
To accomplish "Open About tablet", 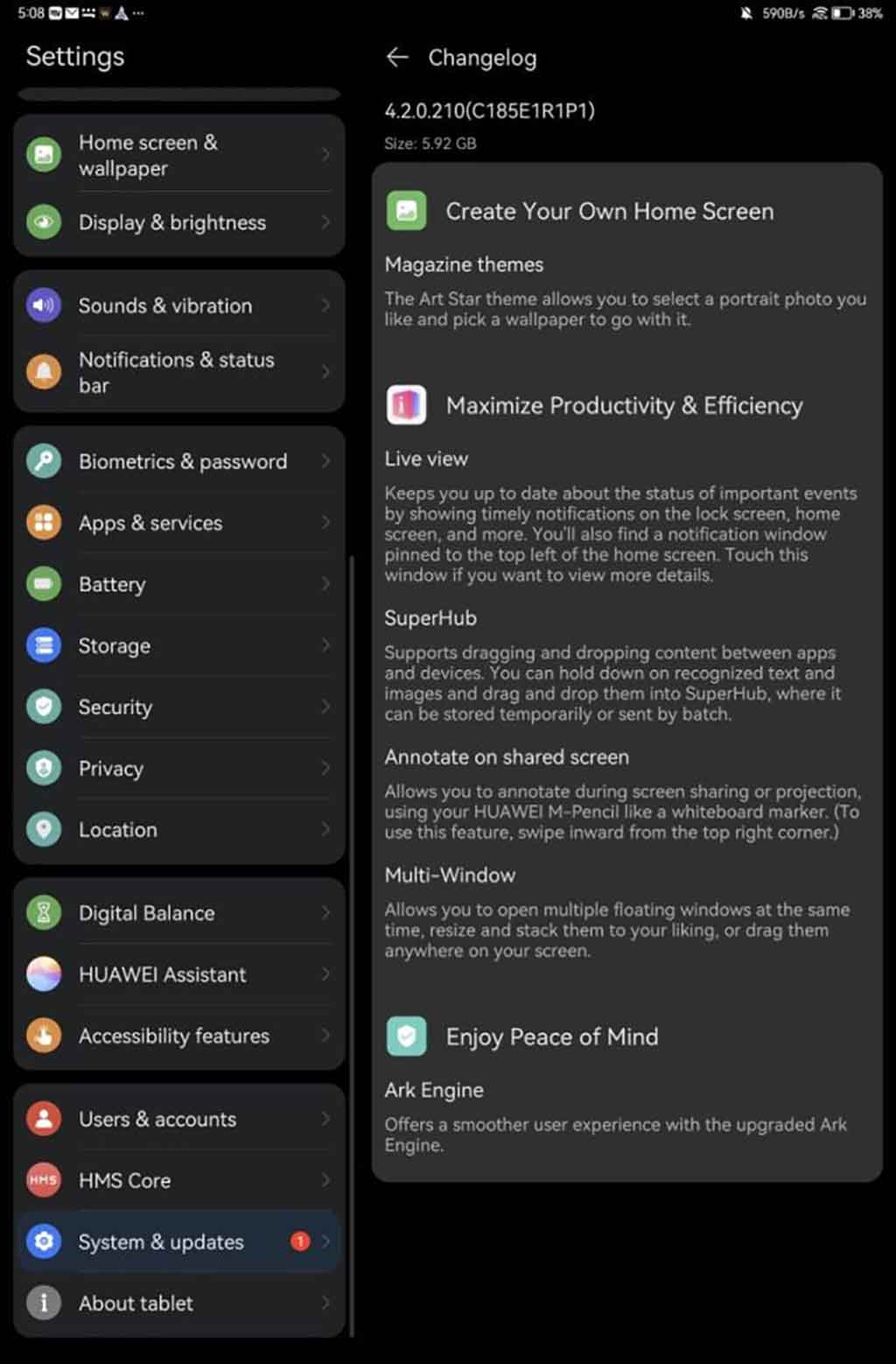I will 178,1303.
